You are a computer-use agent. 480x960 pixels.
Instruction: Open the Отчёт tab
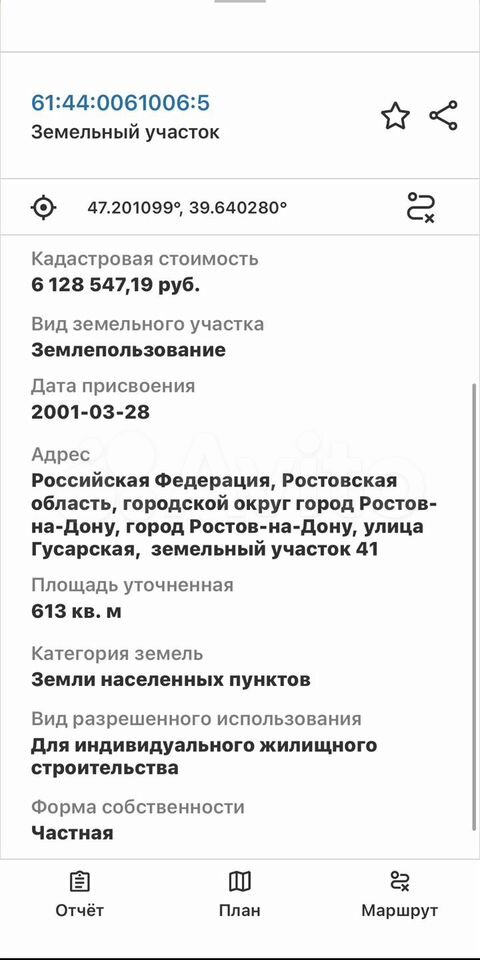(x=80, y=894)
